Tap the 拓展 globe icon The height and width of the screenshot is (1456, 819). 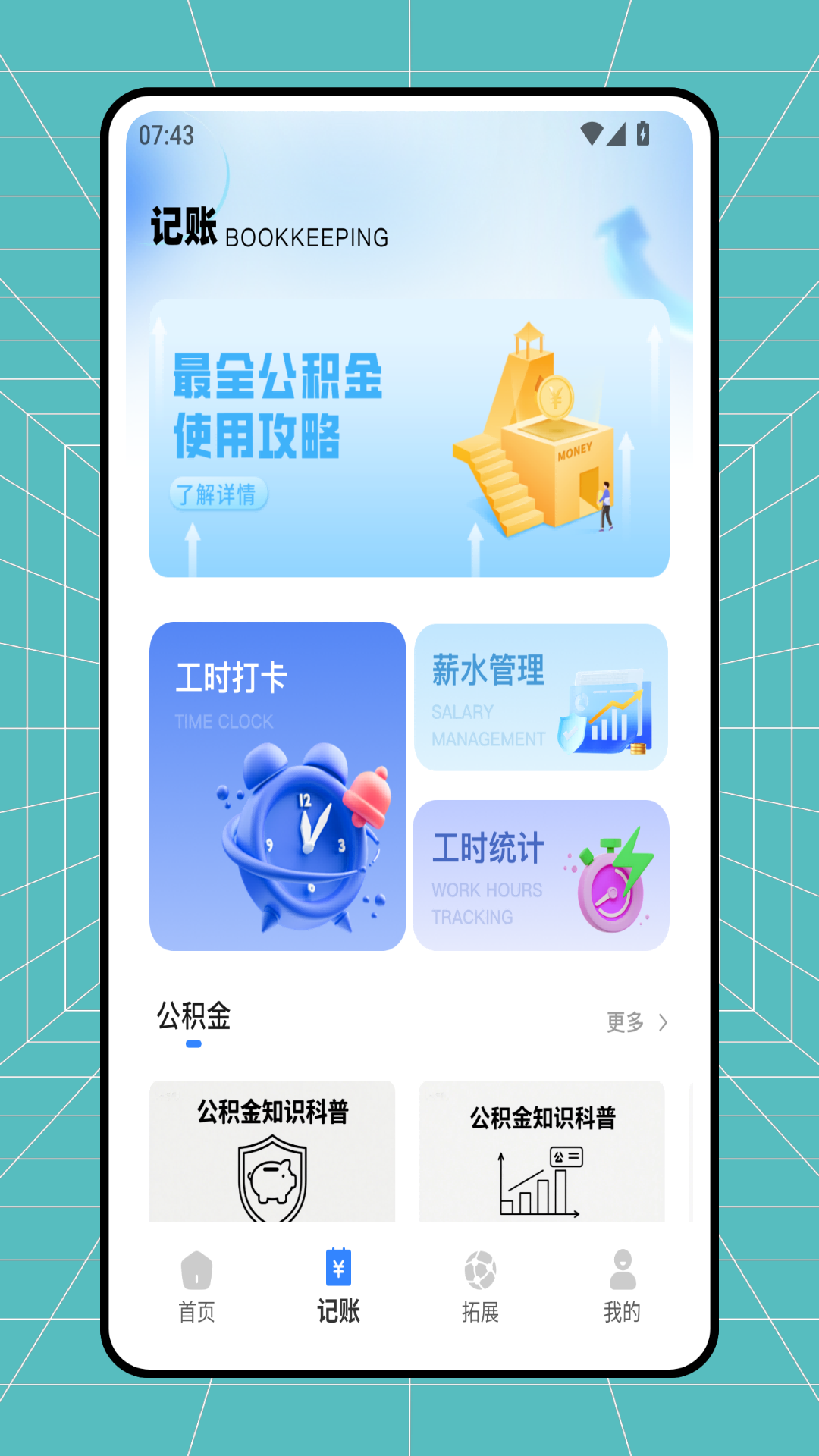(481, 1263)
